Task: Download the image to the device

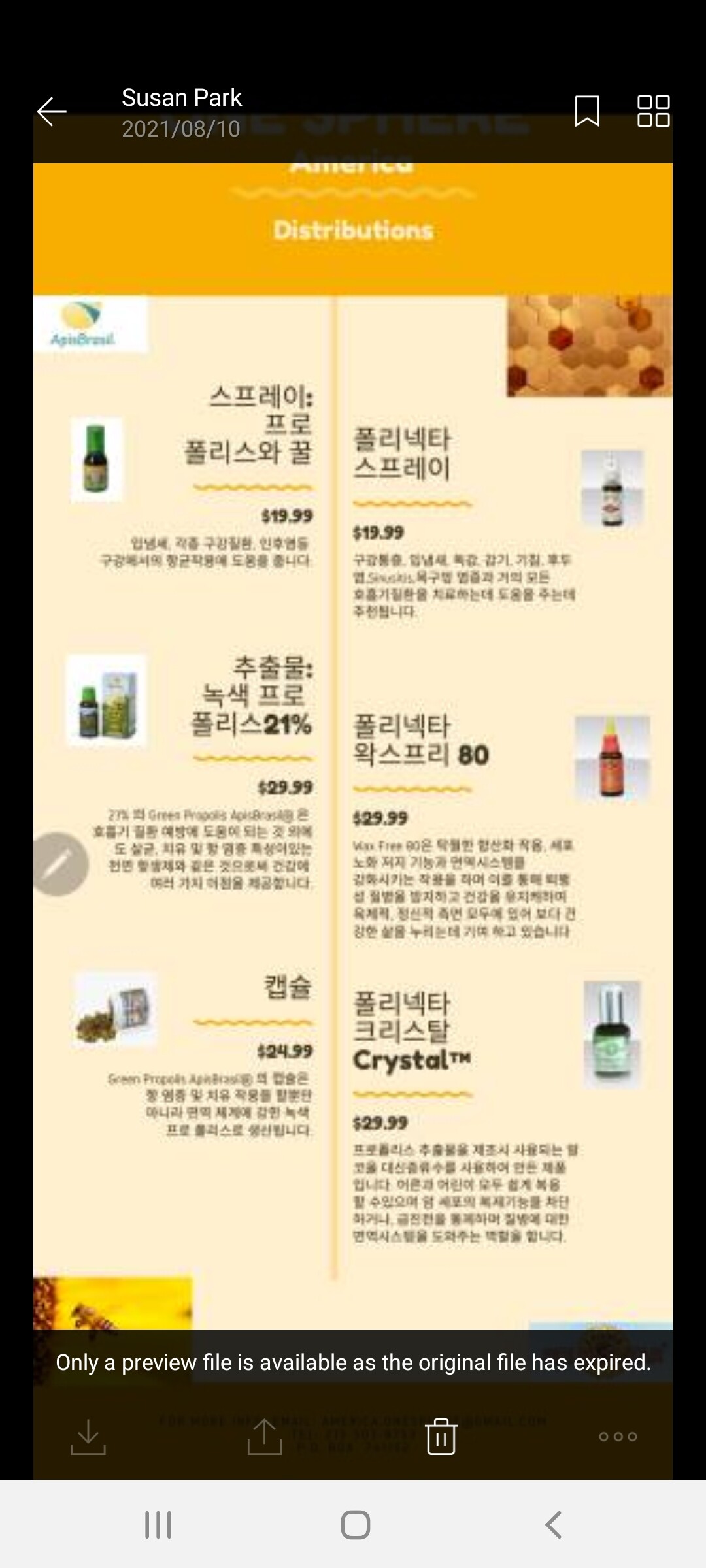Action: coord(88,1436)
